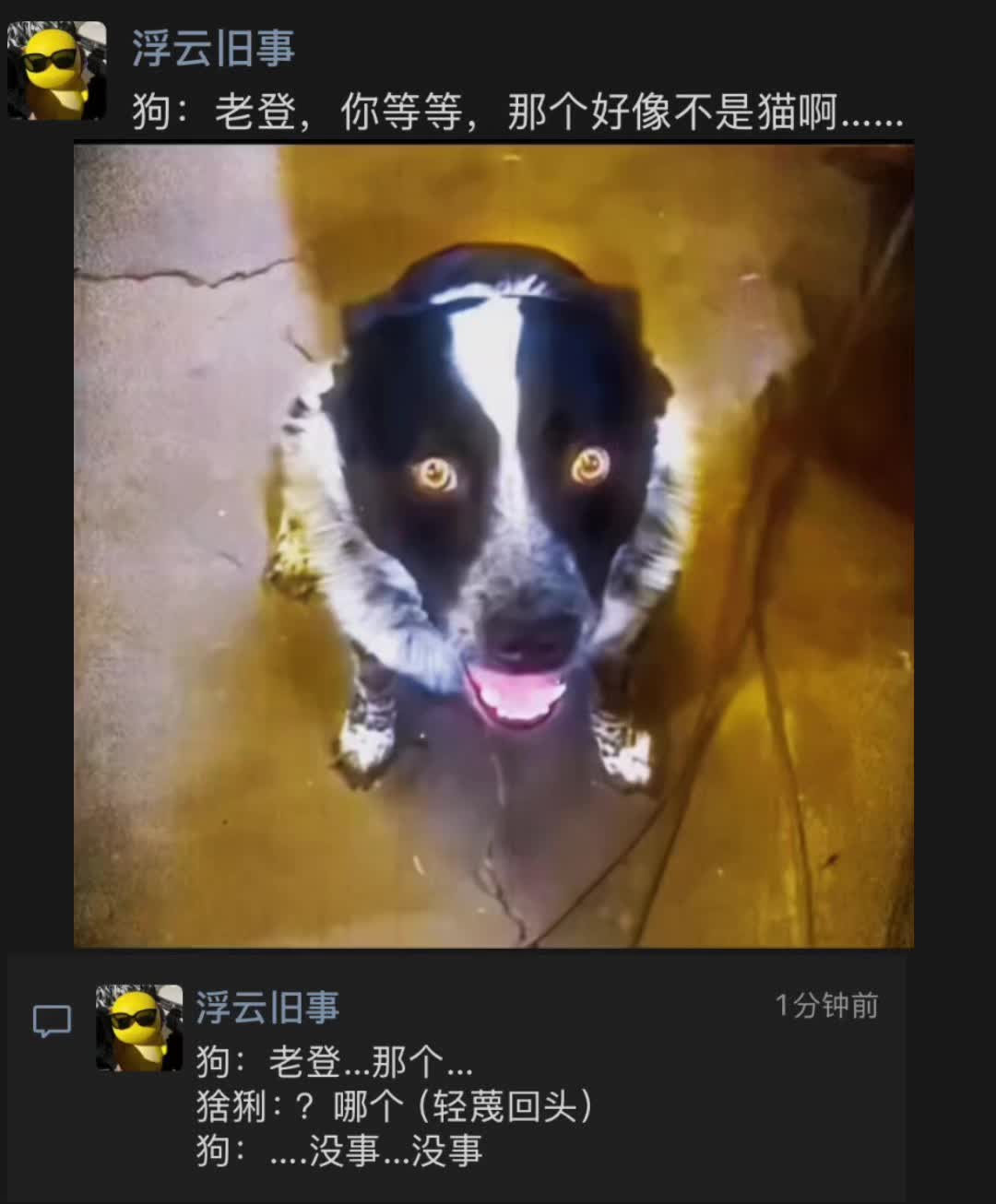Viewport: 996px width, 1204px height.
Task: Open the post author's avatar at the top
Action: tap(57, 71)
